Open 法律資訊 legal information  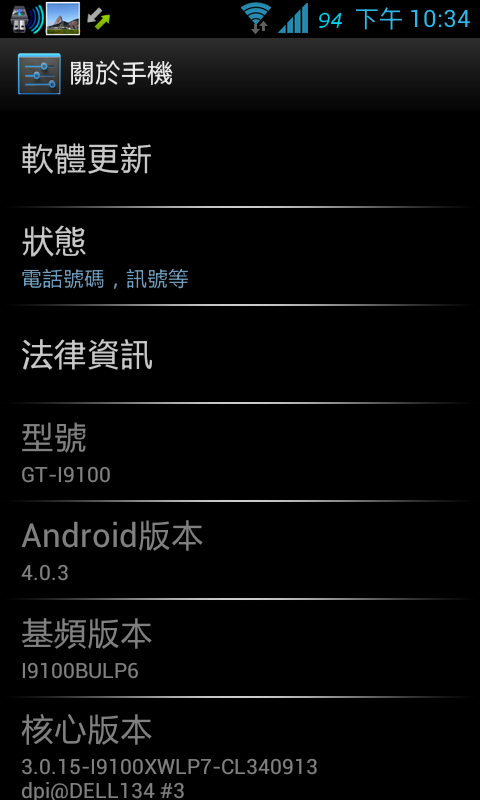pos(240,354)
